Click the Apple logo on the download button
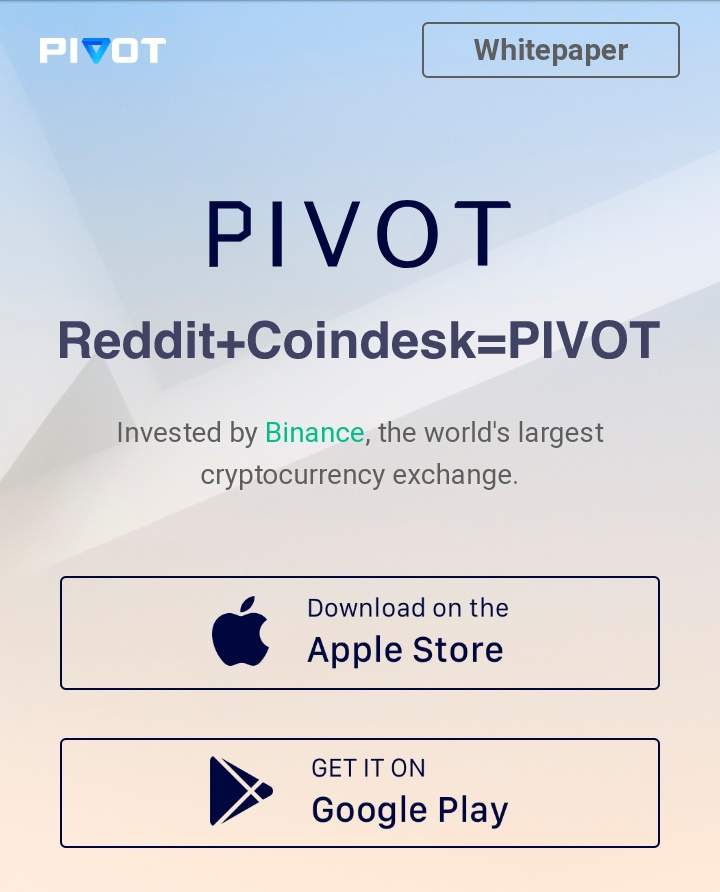 pyautogui.click(x=239, y=630)
